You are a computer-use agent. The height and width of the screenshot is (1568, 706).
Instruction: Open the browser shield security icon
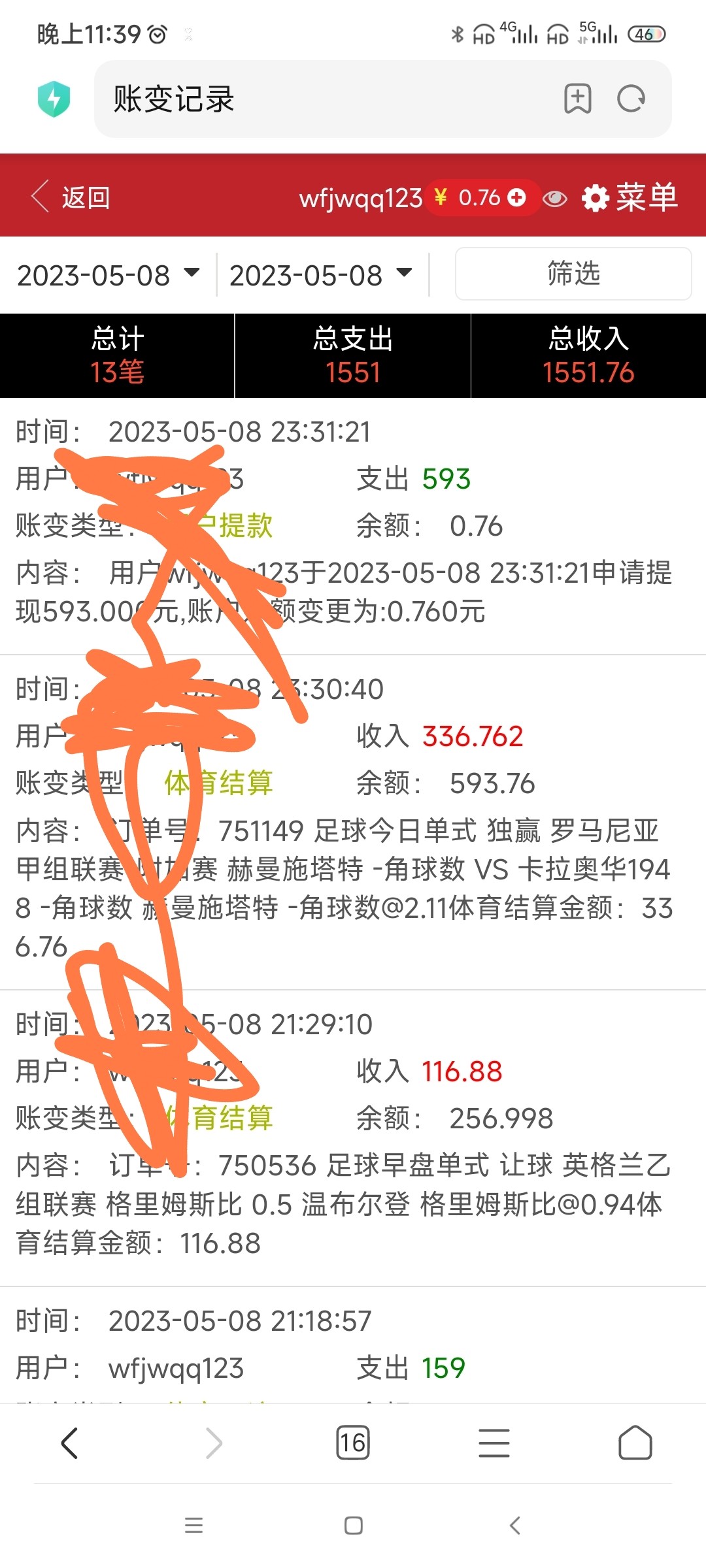pyautogui.click(x=54, y=99)
